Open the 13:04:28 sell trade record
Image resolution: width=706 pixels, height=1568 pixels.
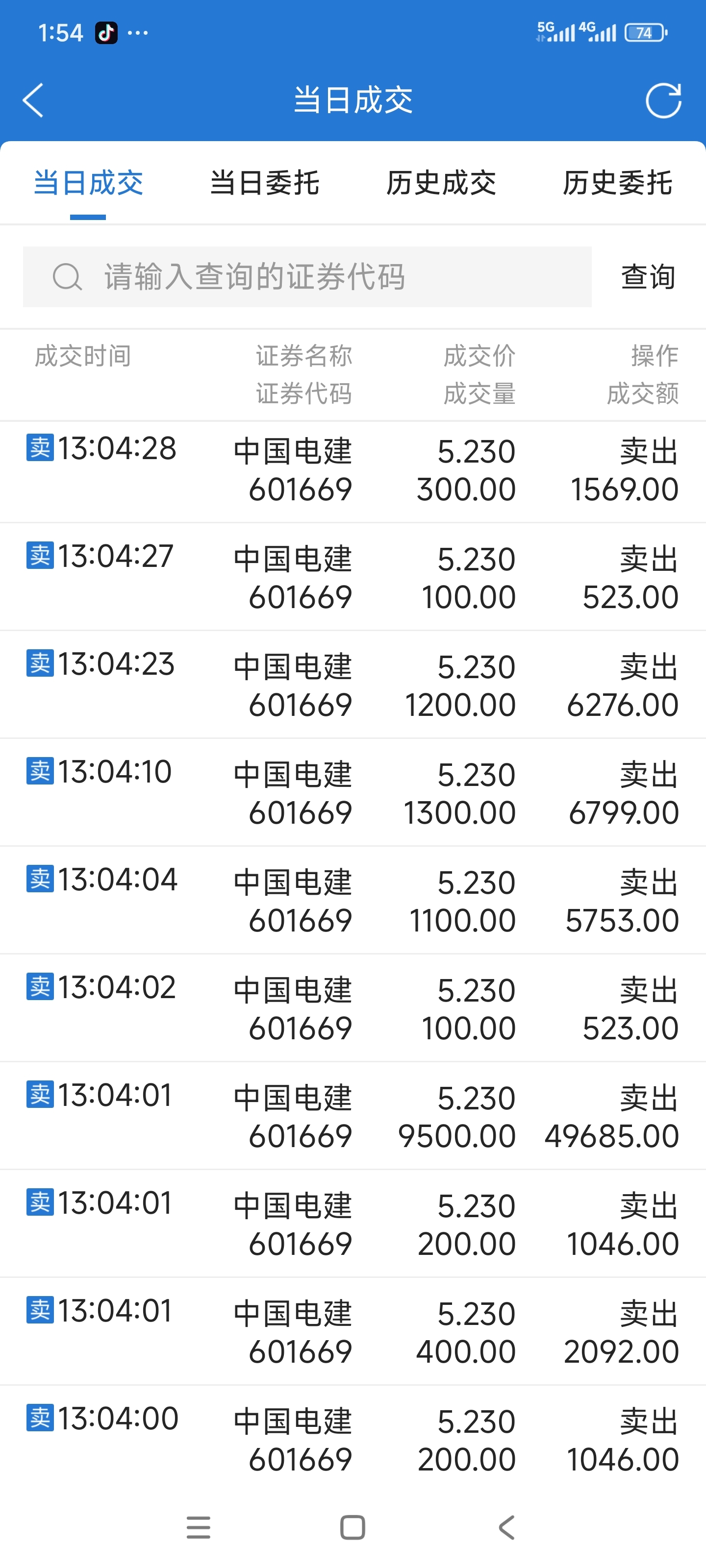[x=353, y=470]
